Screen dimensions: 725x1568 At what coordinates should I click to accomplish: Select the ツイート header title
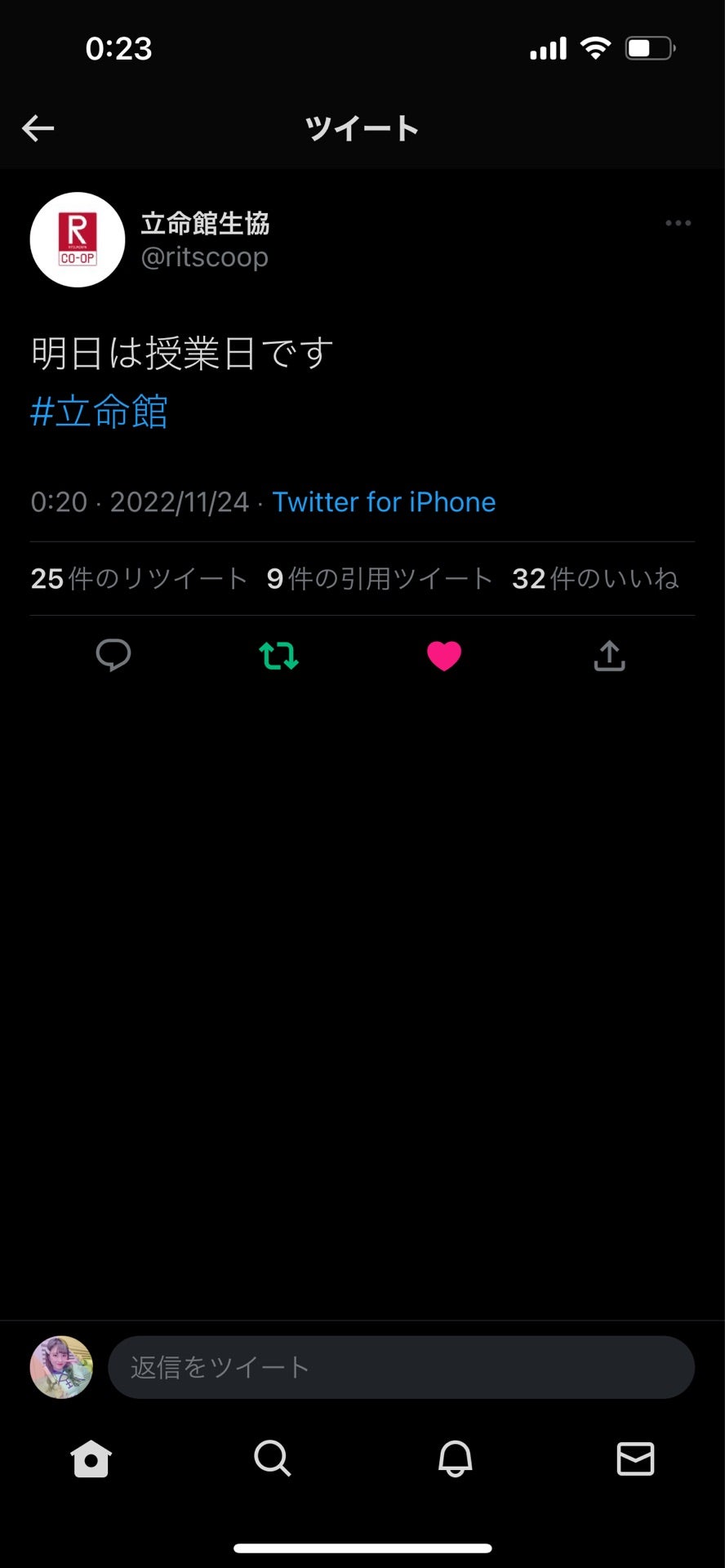click(x=360, y=127)
